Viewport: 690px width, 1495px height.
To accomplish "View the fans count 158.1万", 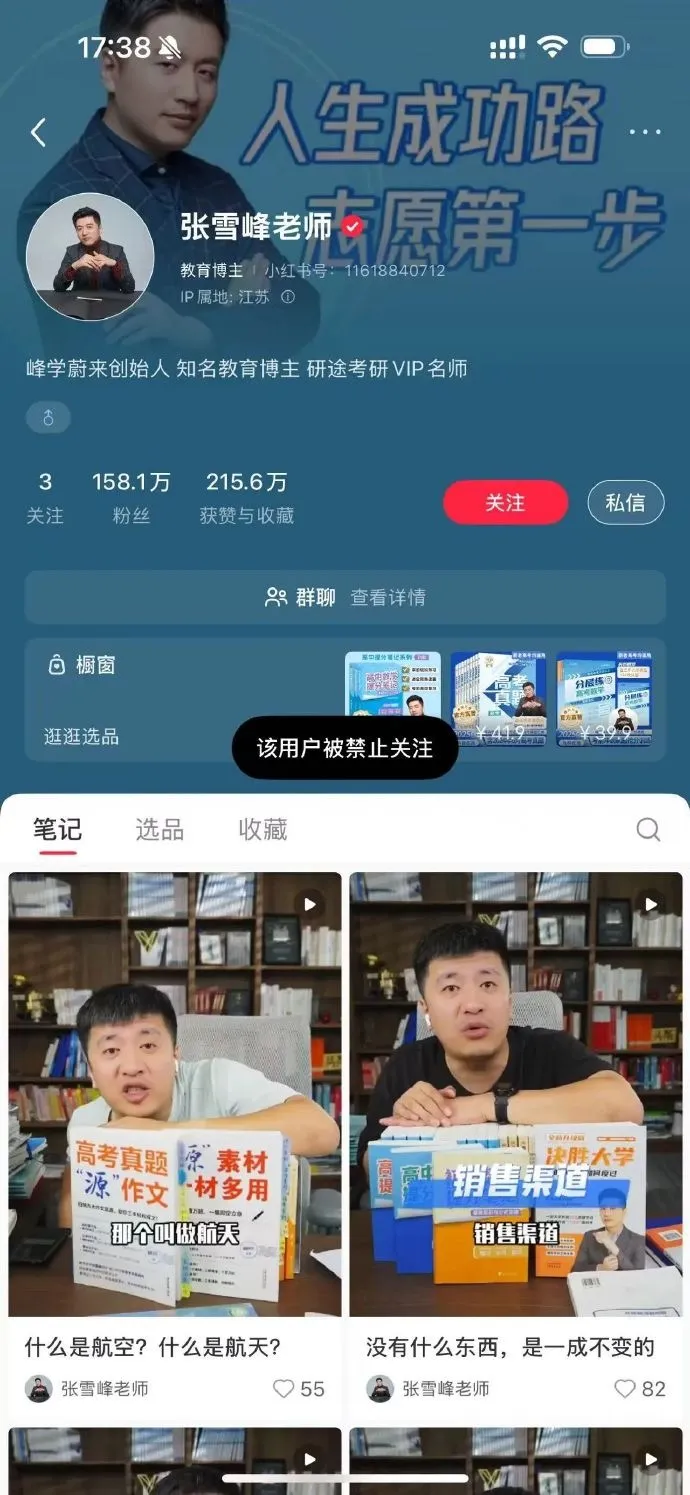I will [131, 497].
